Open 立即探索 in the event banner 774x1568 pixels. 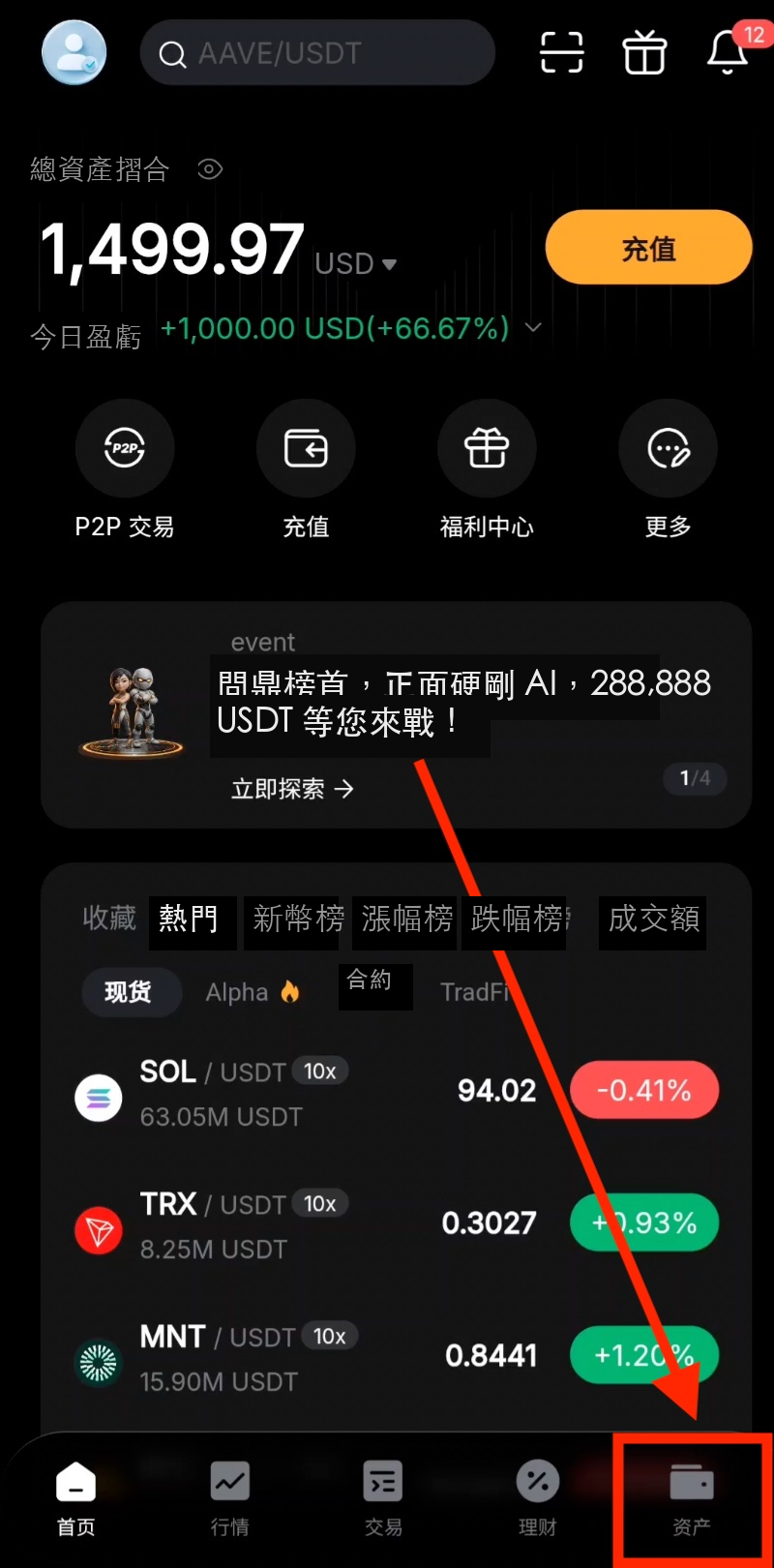pyautogui.click(x=292, y=789)
